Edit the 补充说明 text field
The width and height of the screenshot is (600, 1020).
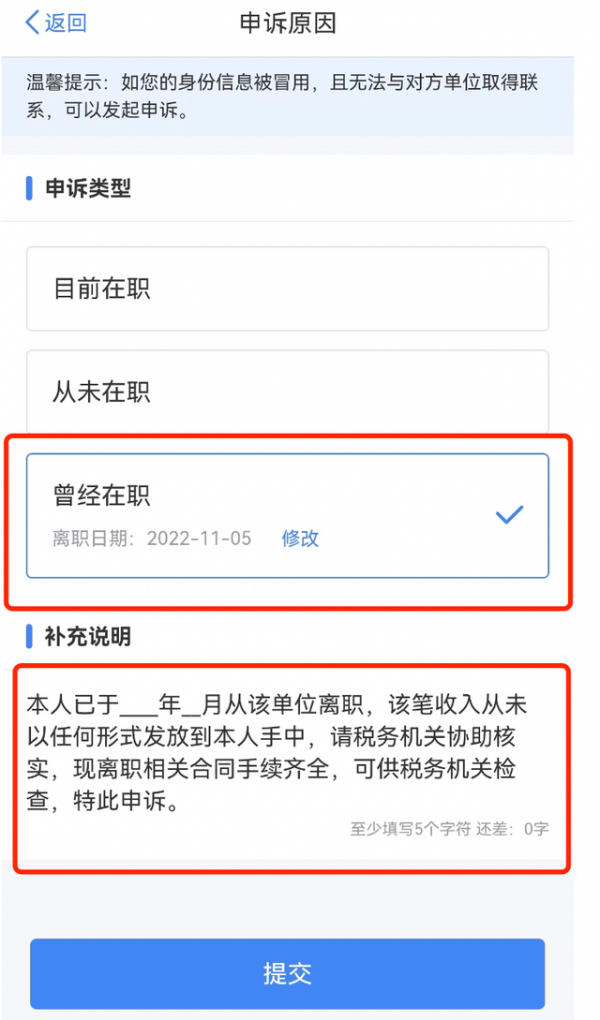[292, 764]
